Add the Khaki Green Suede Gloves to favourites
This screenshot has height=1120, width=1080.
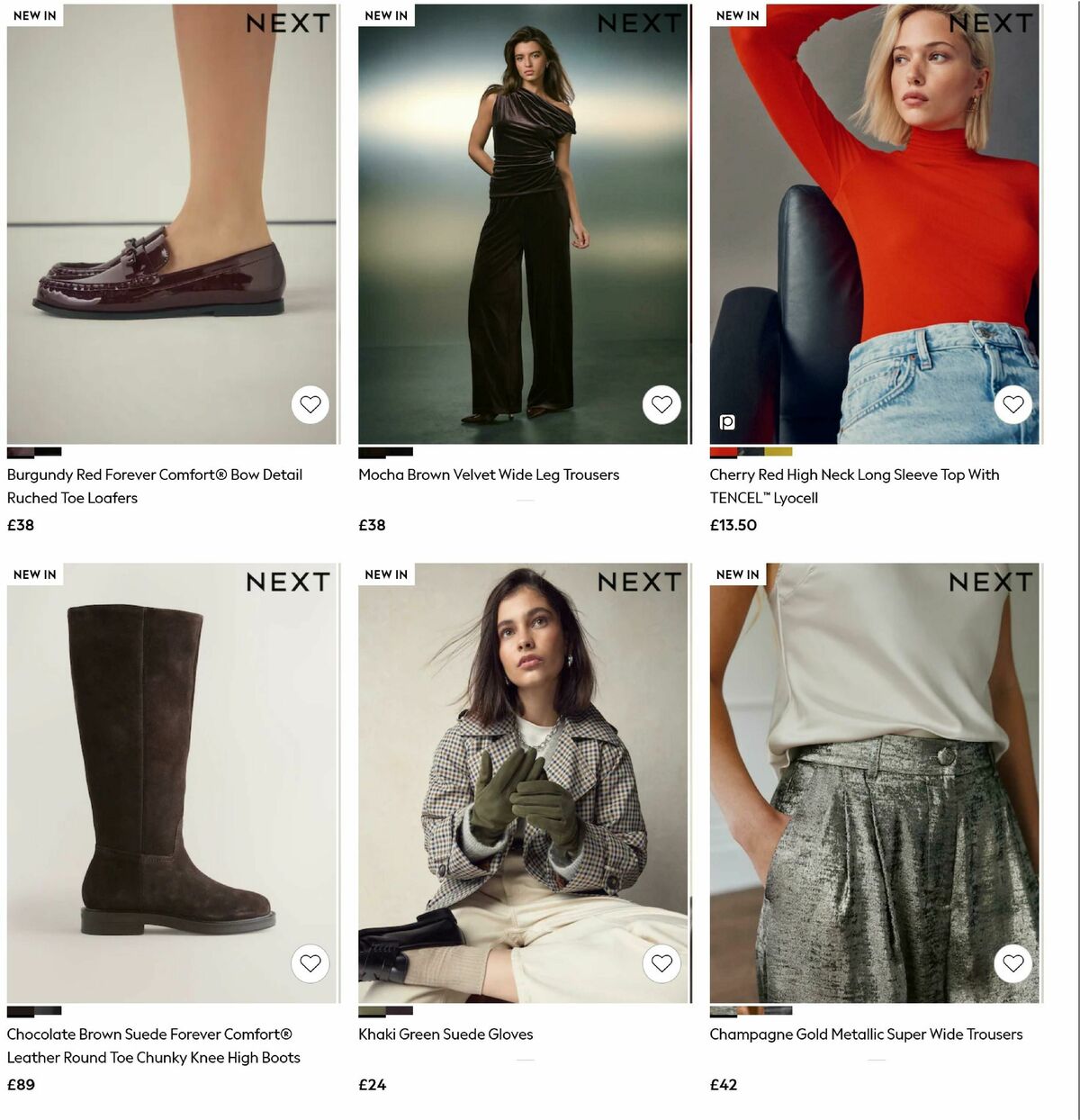coord(661,962)
